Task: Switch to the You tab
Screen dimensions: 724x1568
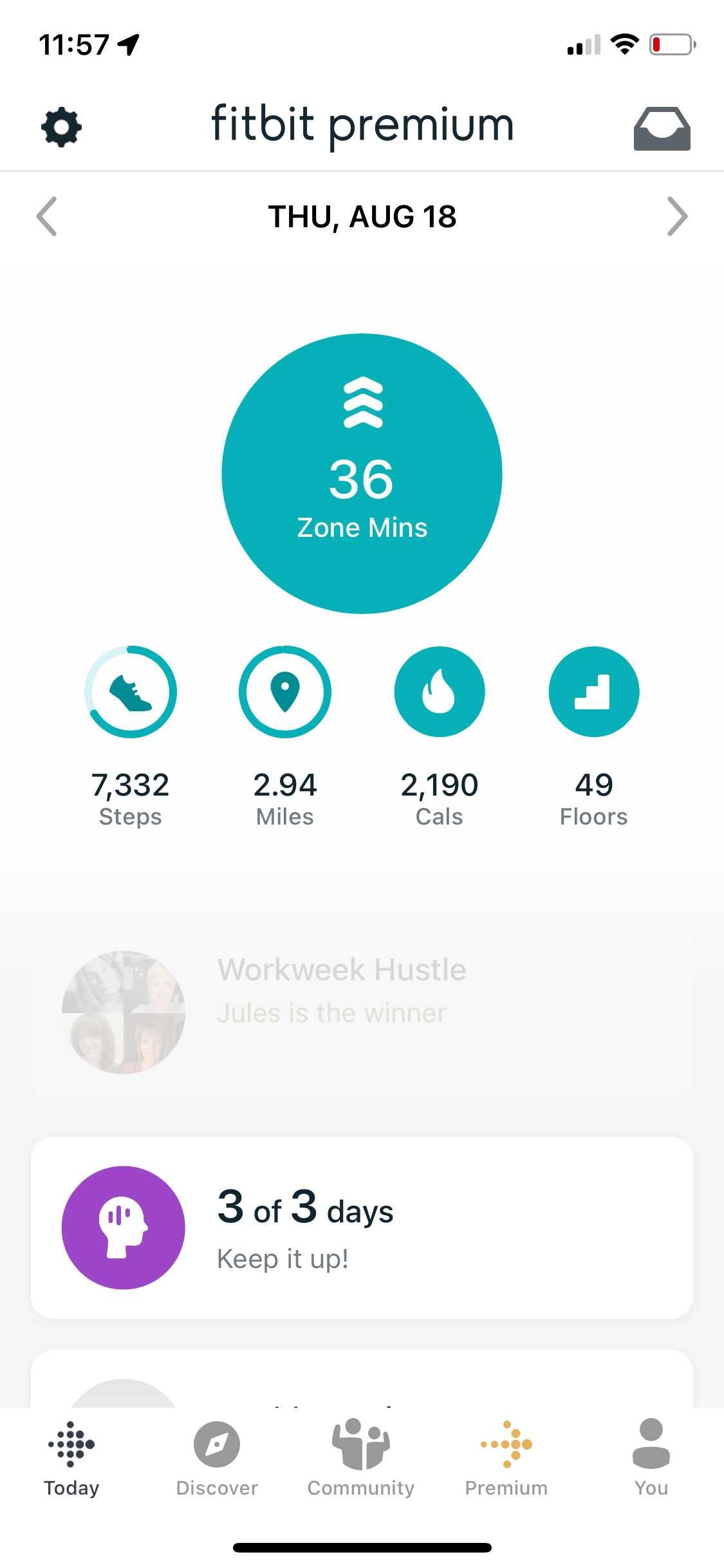Action: [651, 1459]
